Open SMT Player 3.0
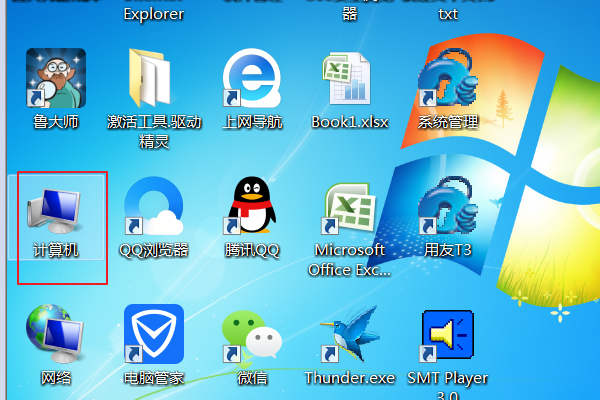The width and height of the screenshot is (600, 400). pos(446,335)
